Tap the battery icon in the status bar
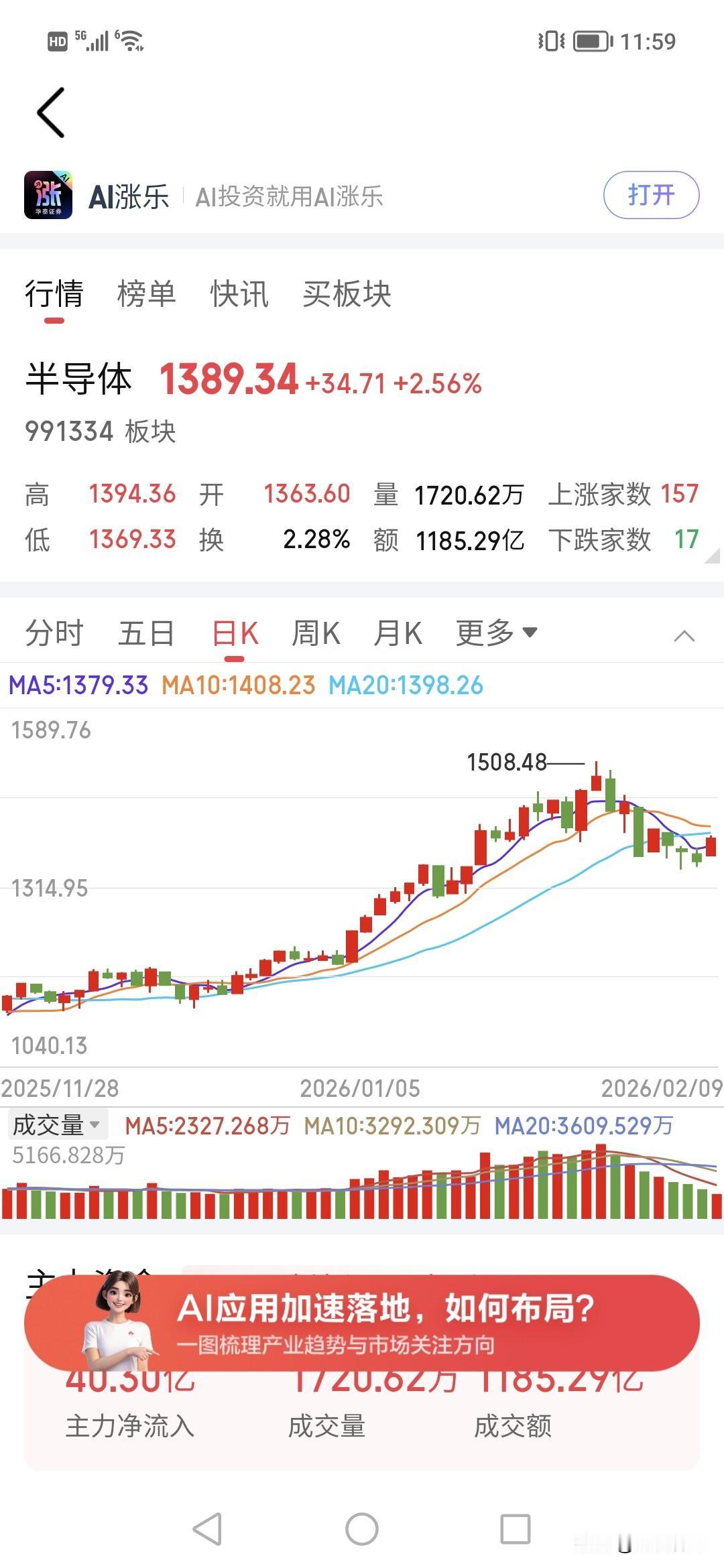 click(590, 42)
